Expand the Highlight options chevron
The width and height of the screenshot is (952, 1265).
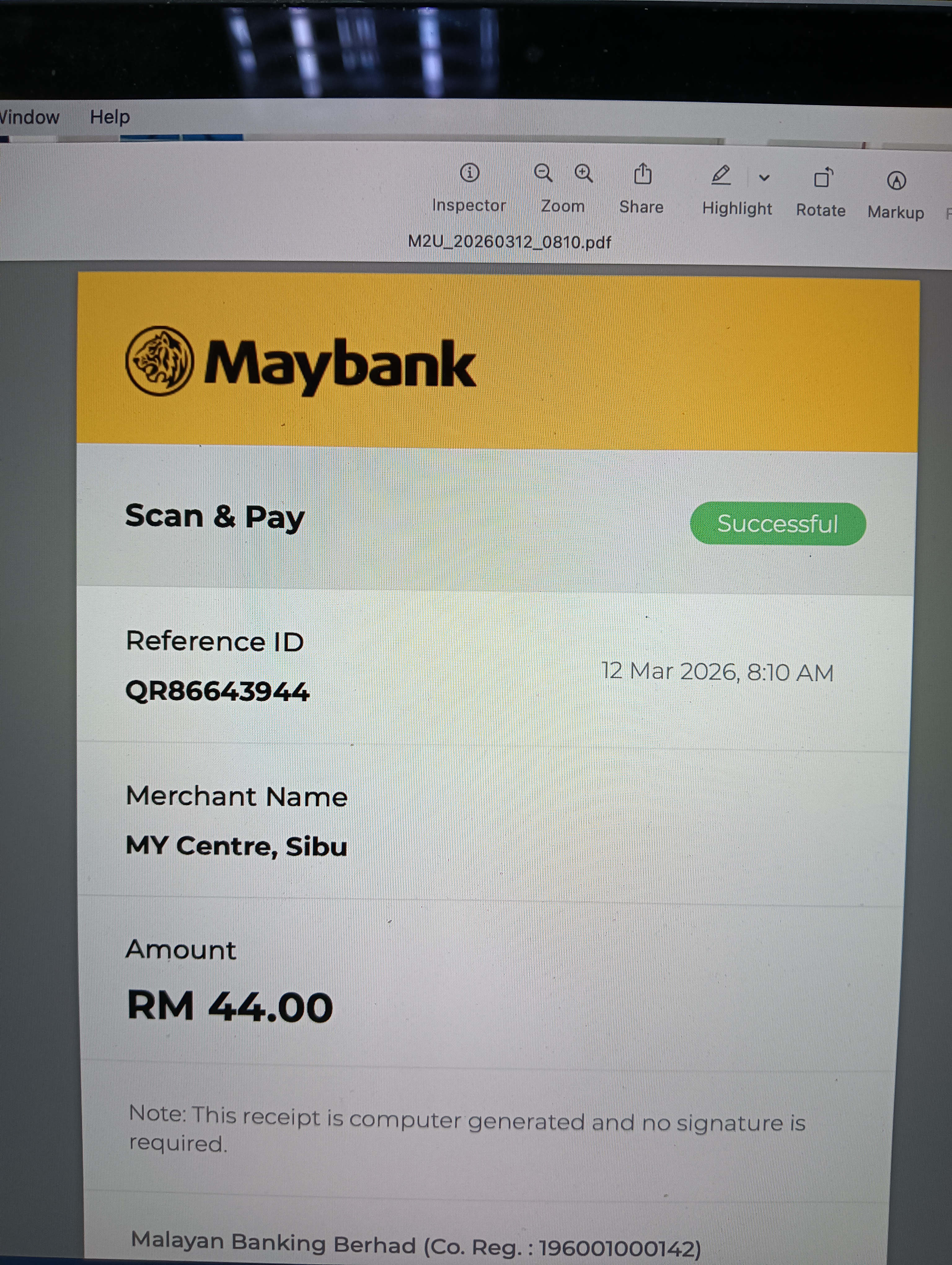764,178
